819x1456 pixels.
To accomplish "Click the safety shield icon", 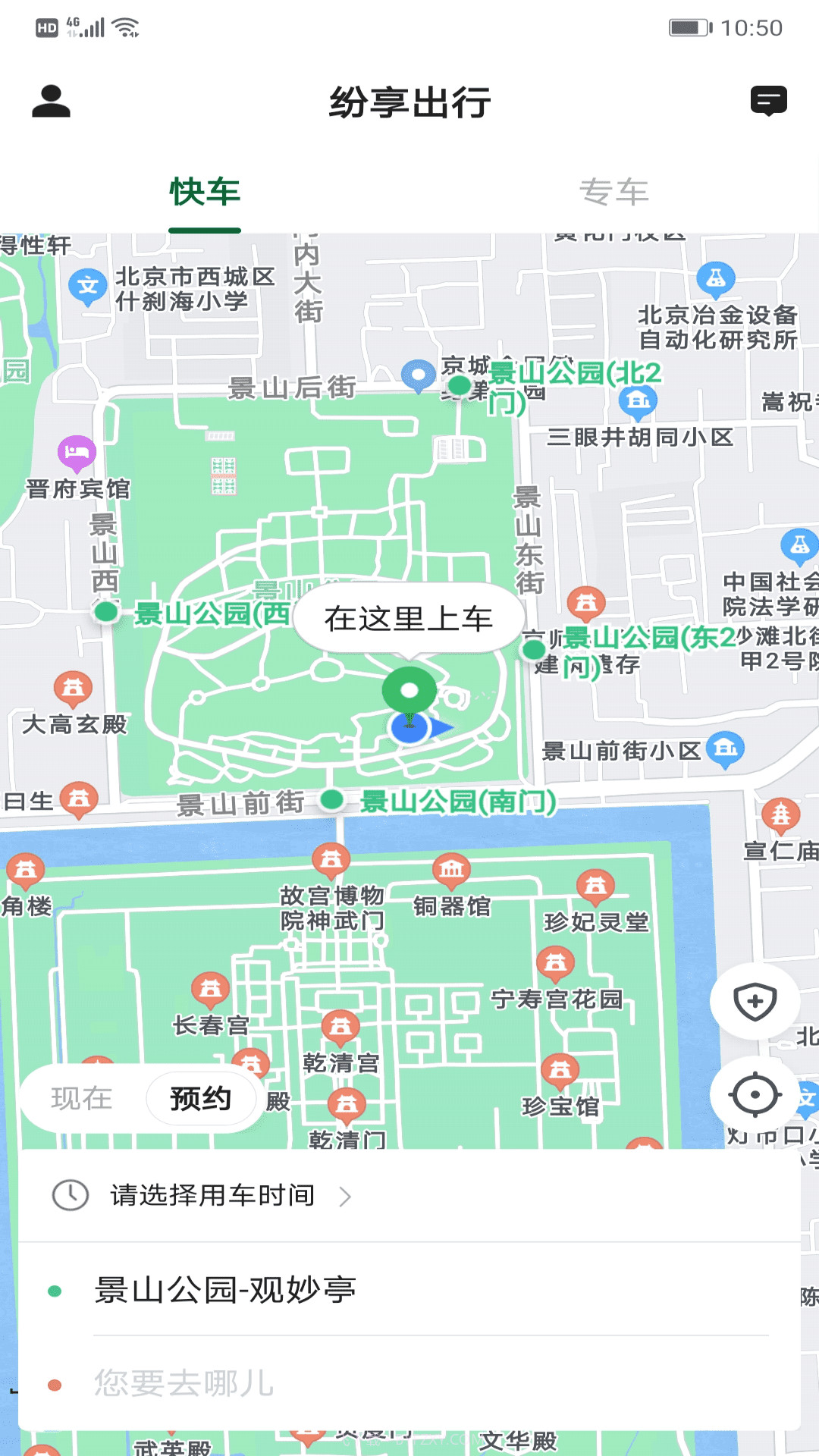I will point(755,1001).
